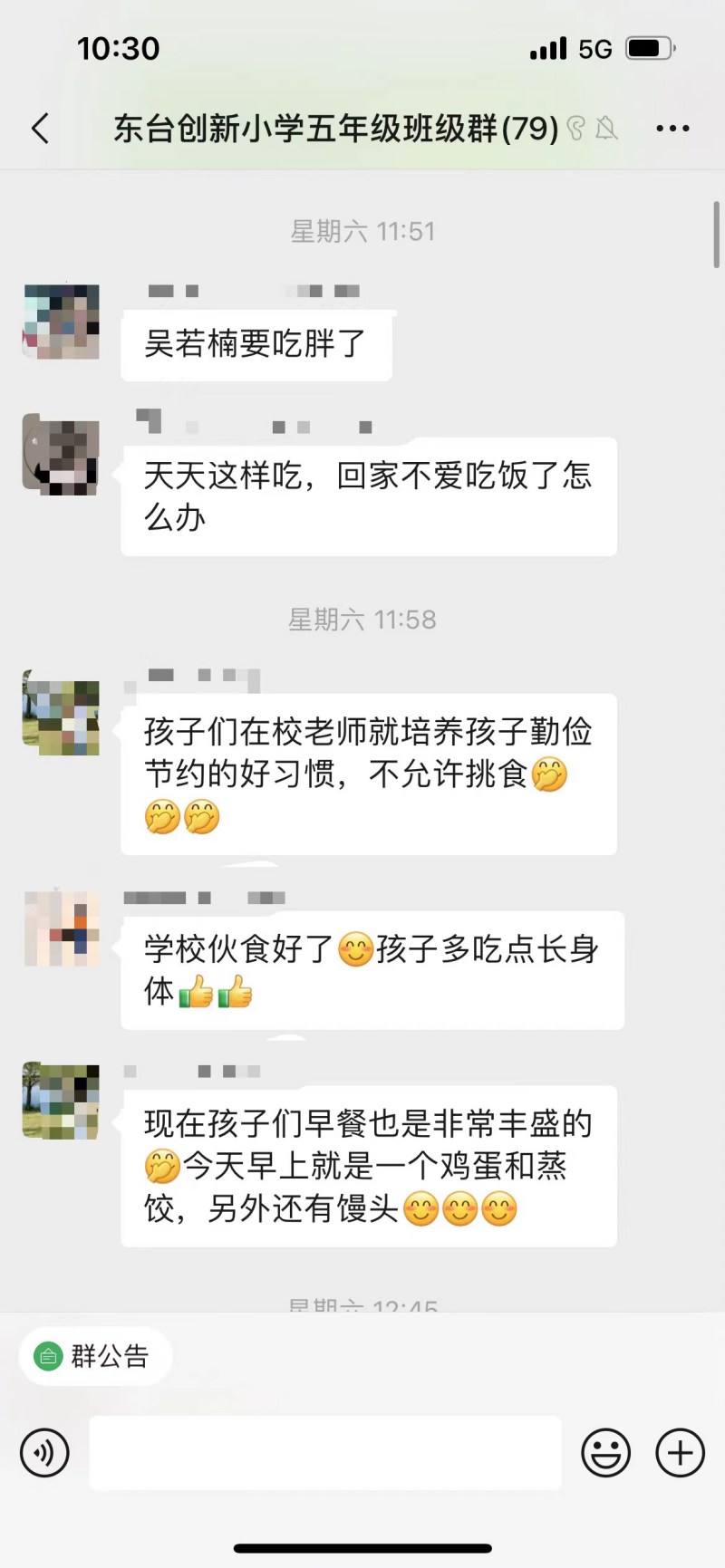Open the group chat overflow menu
This screenshot has height=1568, width=725.
coord(672,129)
